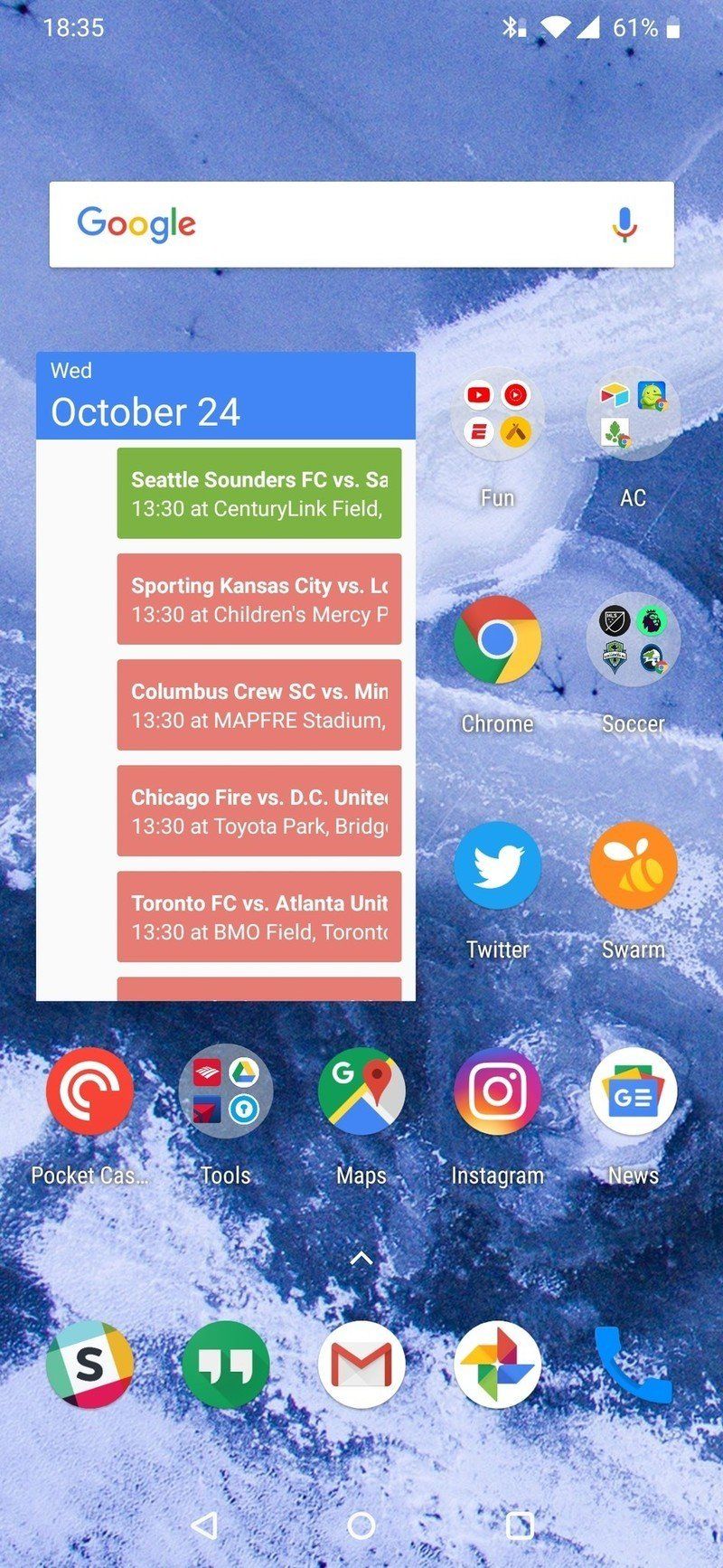Open the Sporting Kansas City event

(x=258, y=600)
